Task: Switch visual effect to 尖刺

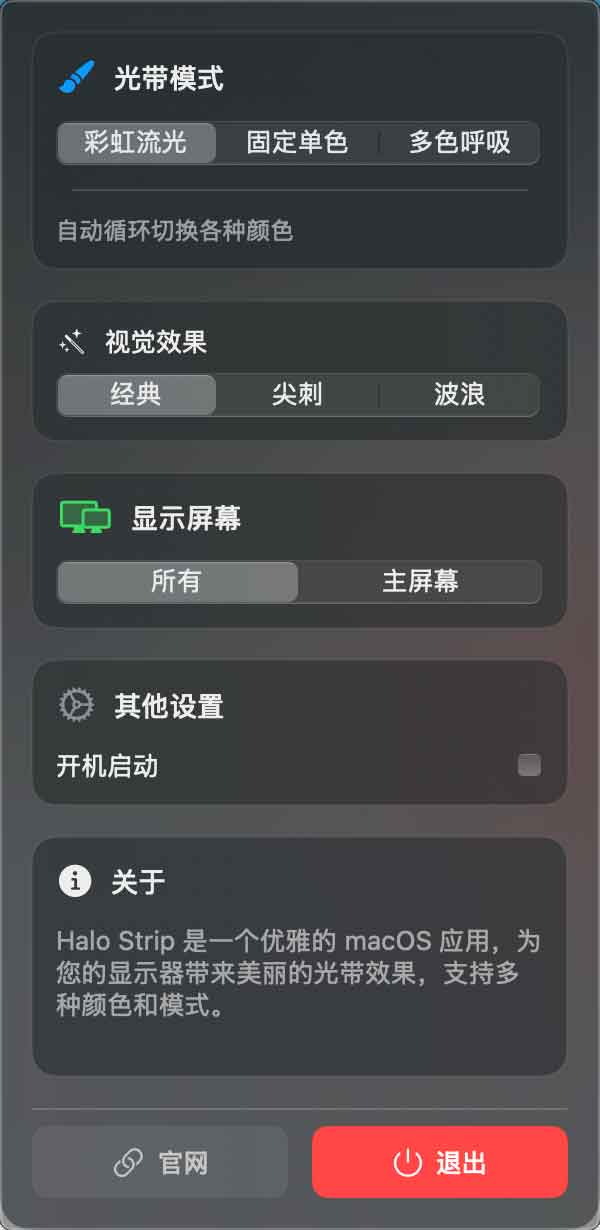Action: pyautogui.click(x=297, y=395)
